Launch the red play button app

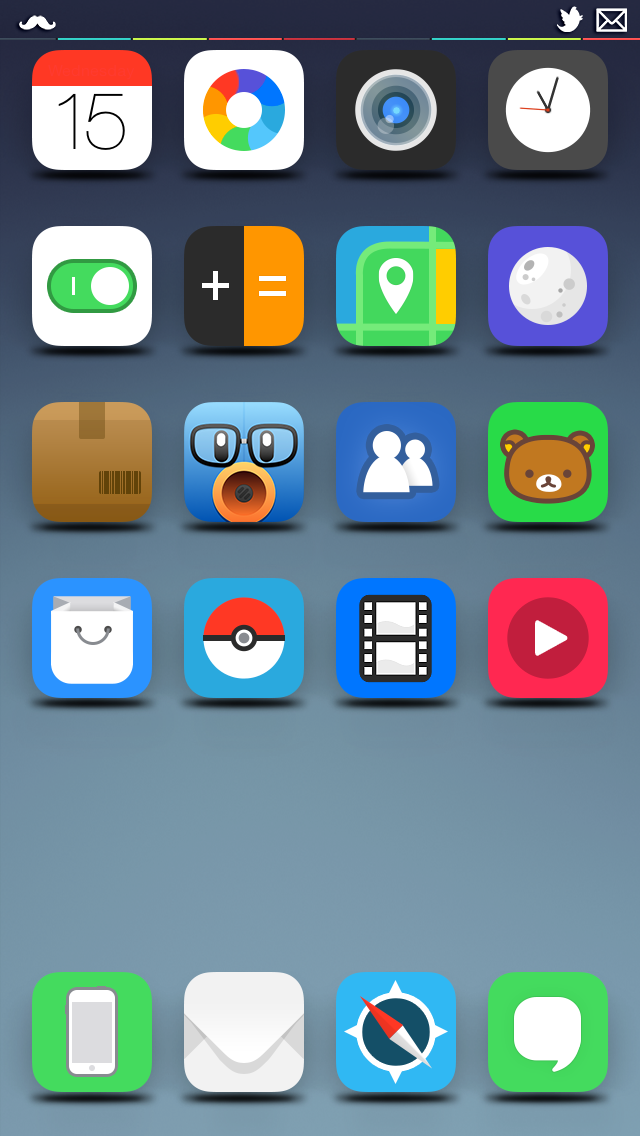click(x=548, y=638)
